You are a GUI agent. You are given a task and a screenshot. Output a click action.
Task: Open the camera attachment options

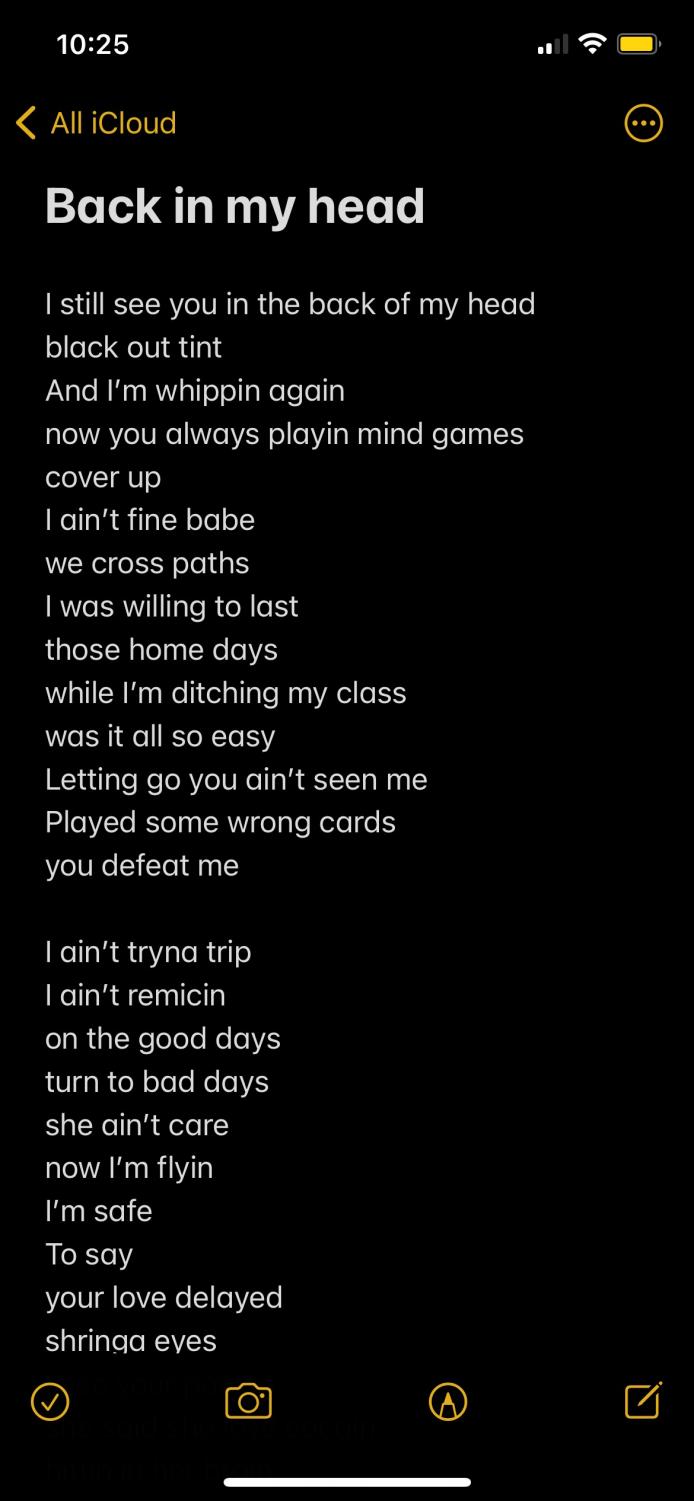point(249,1401)
